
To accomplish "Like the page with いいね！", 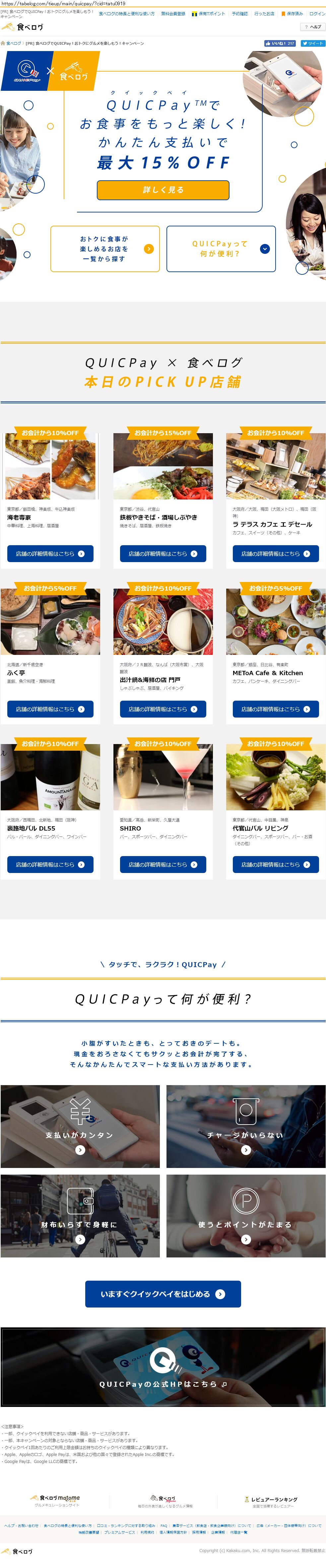I will click(x=280, y=43).
